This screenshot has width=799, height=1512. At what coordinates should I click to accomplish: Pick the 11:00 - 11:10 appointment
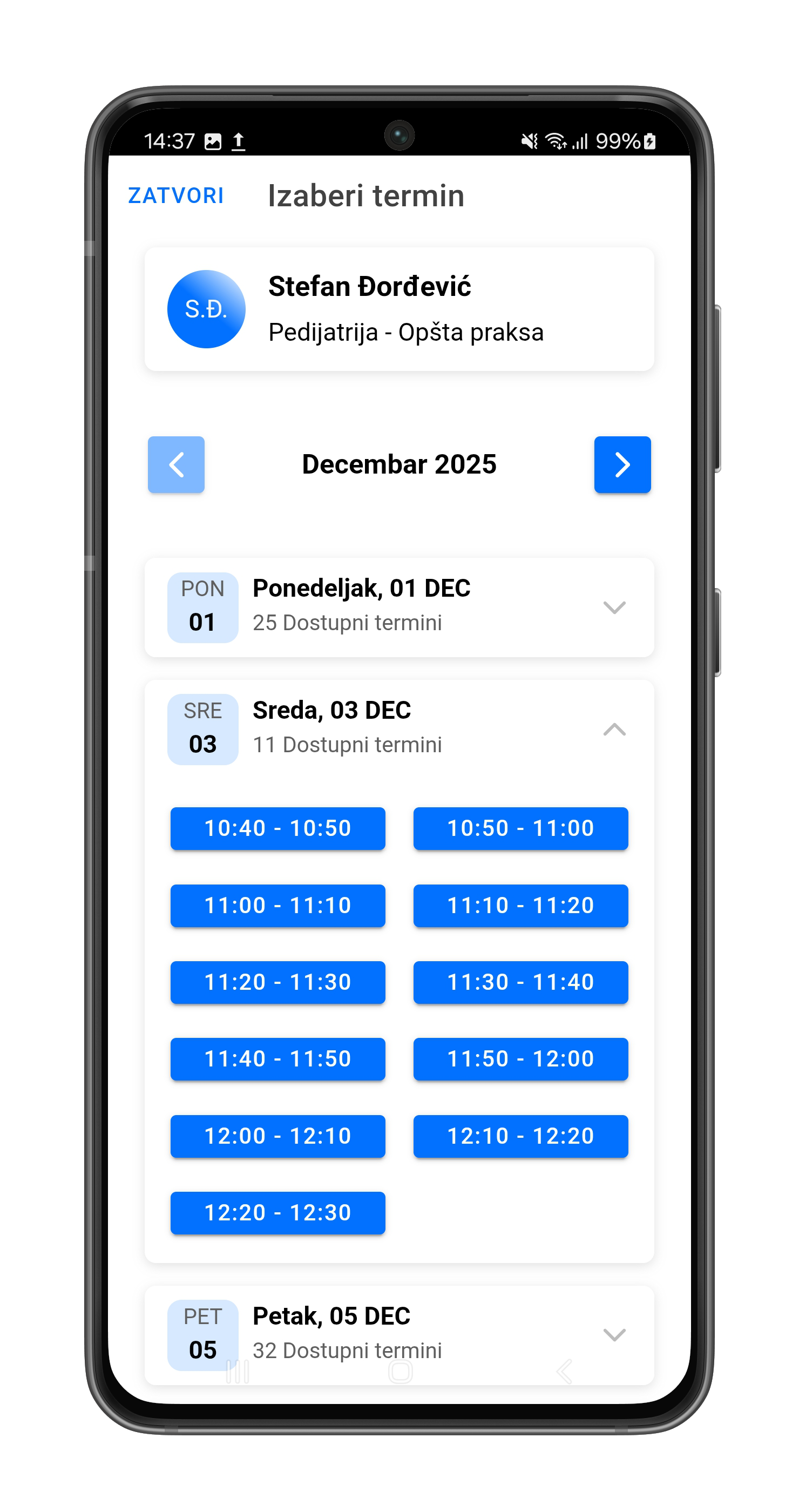coord(277,905)
